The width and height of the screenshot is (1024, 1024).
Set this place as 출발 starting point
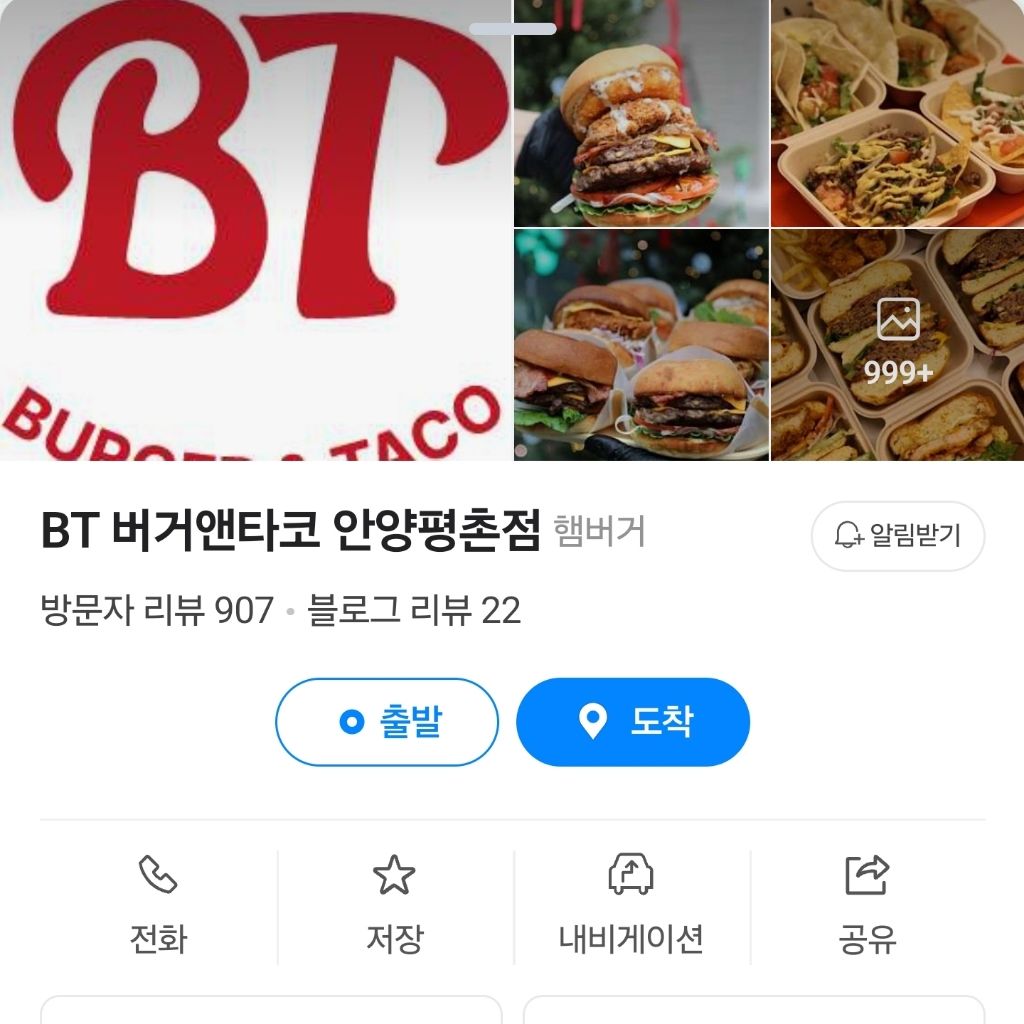(x=387, y=722)
